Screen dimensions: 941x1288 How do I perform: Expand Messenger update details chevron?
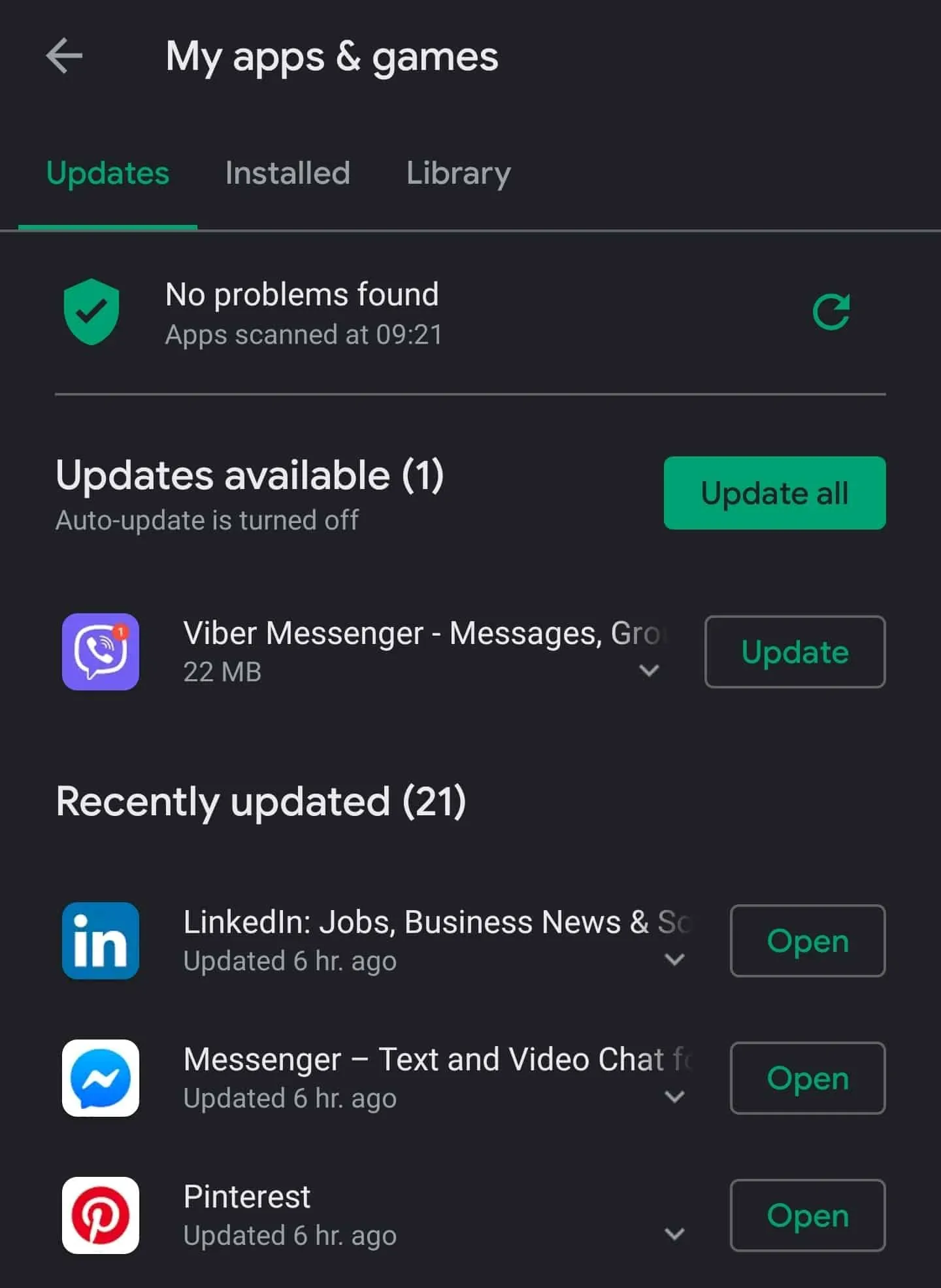pos(676,1097)
